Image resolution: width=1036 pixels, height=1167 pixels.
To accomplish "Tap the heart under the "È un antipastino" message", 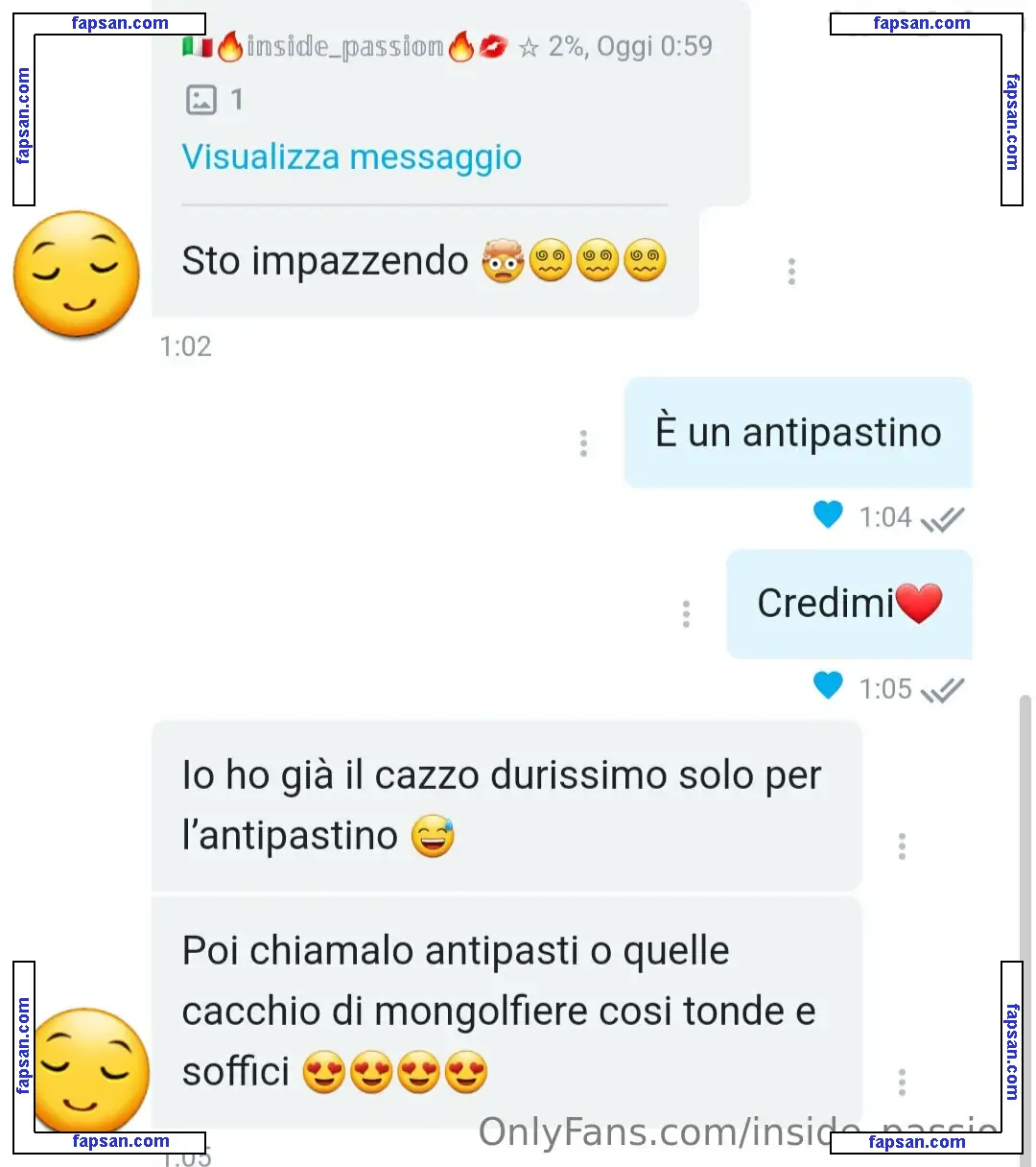I will click(x=828, y=515).
